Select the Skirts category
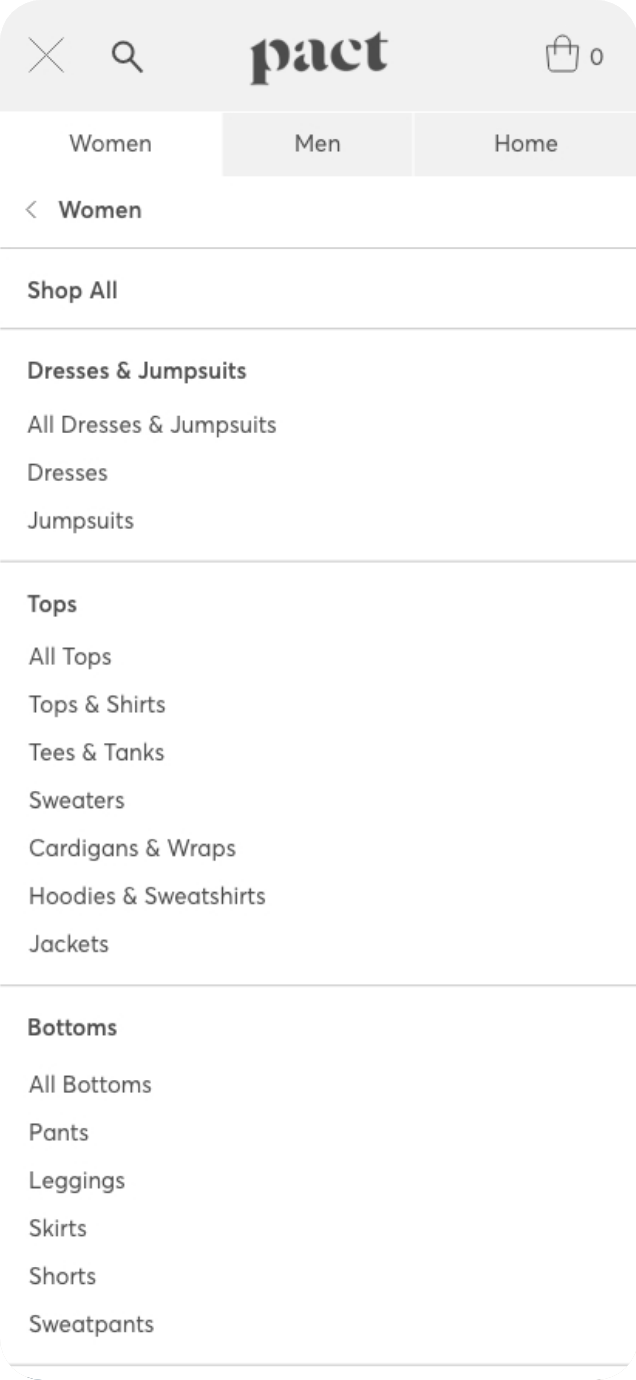 point(58,1229)
